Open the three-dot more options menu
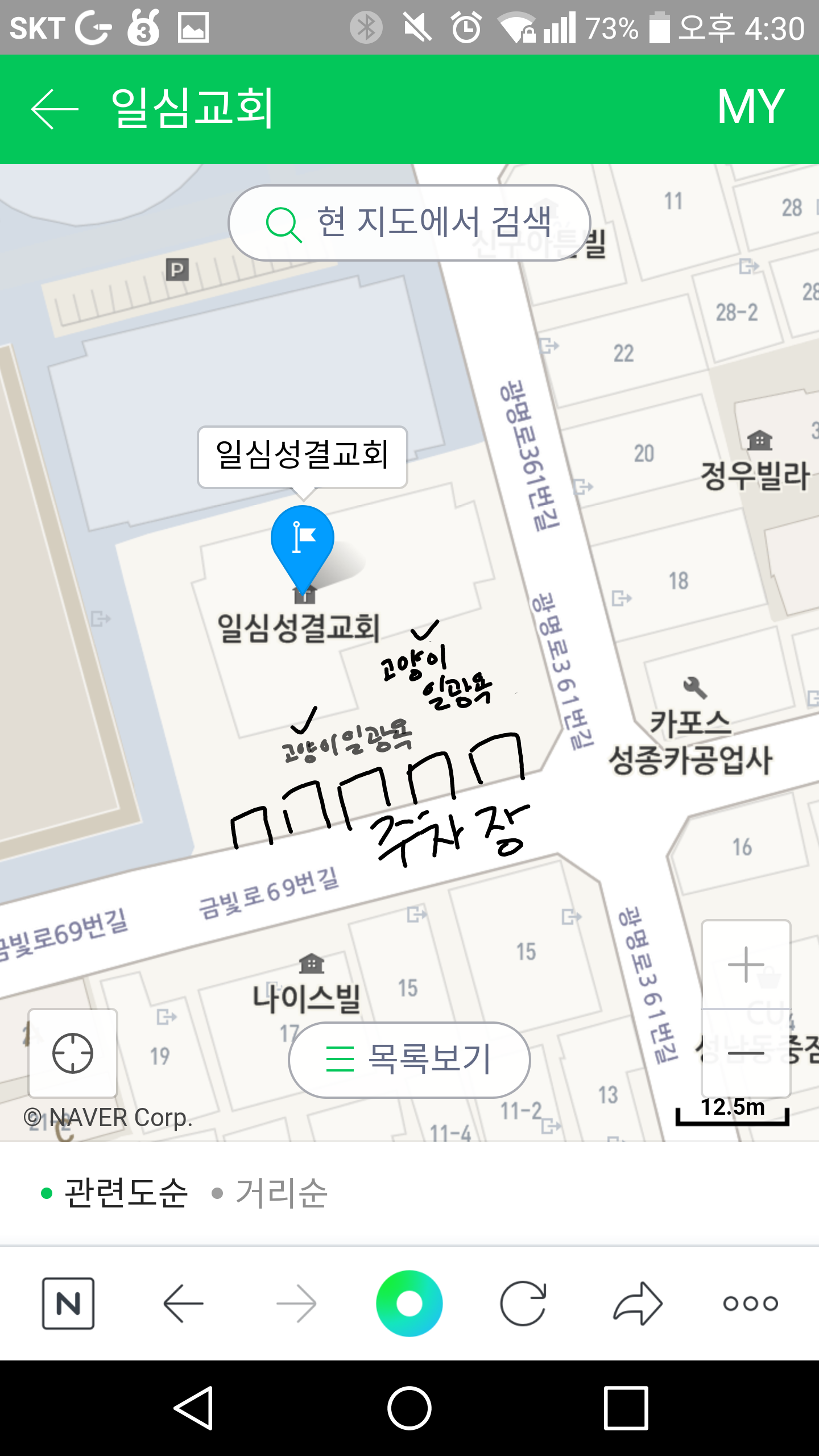 pyautogui.click(x=750, y=1303)
